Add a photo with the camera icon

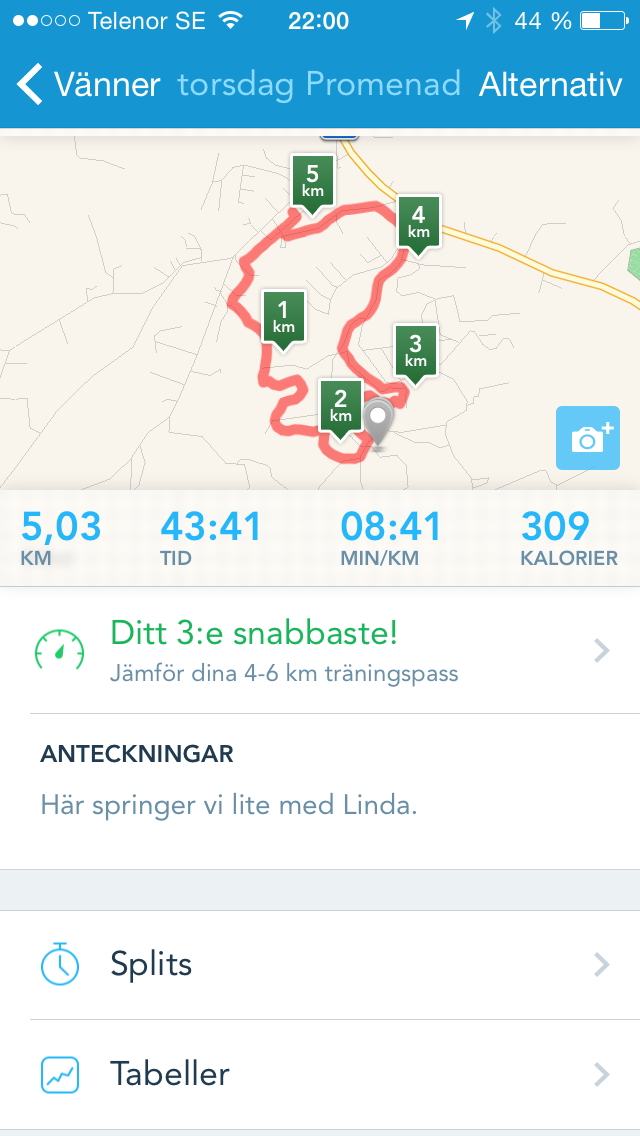click(588, 438)
